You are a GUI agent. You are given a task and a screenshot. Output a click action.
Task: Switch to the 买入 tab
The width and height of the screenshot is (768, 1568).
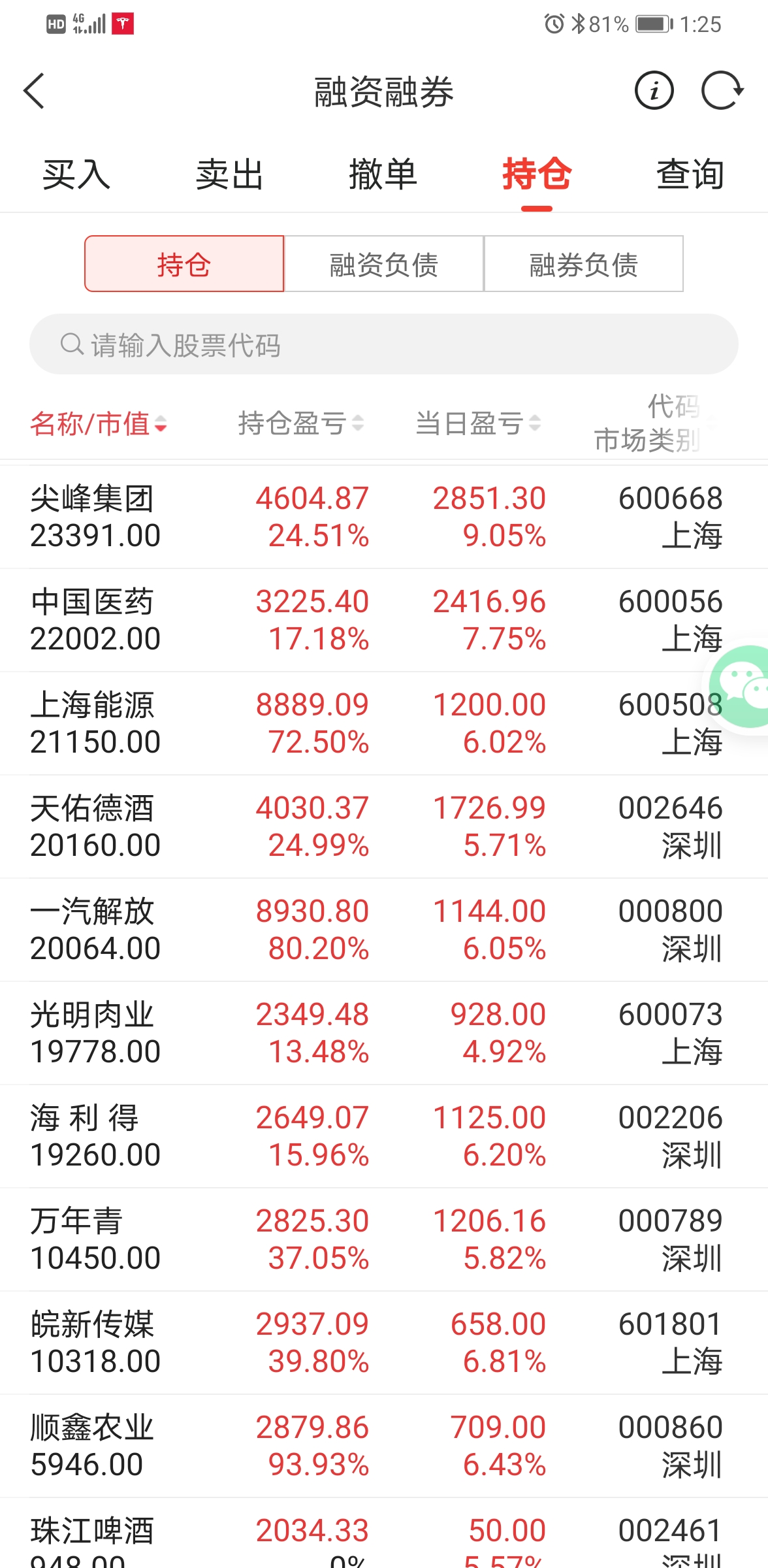point(76,175)
